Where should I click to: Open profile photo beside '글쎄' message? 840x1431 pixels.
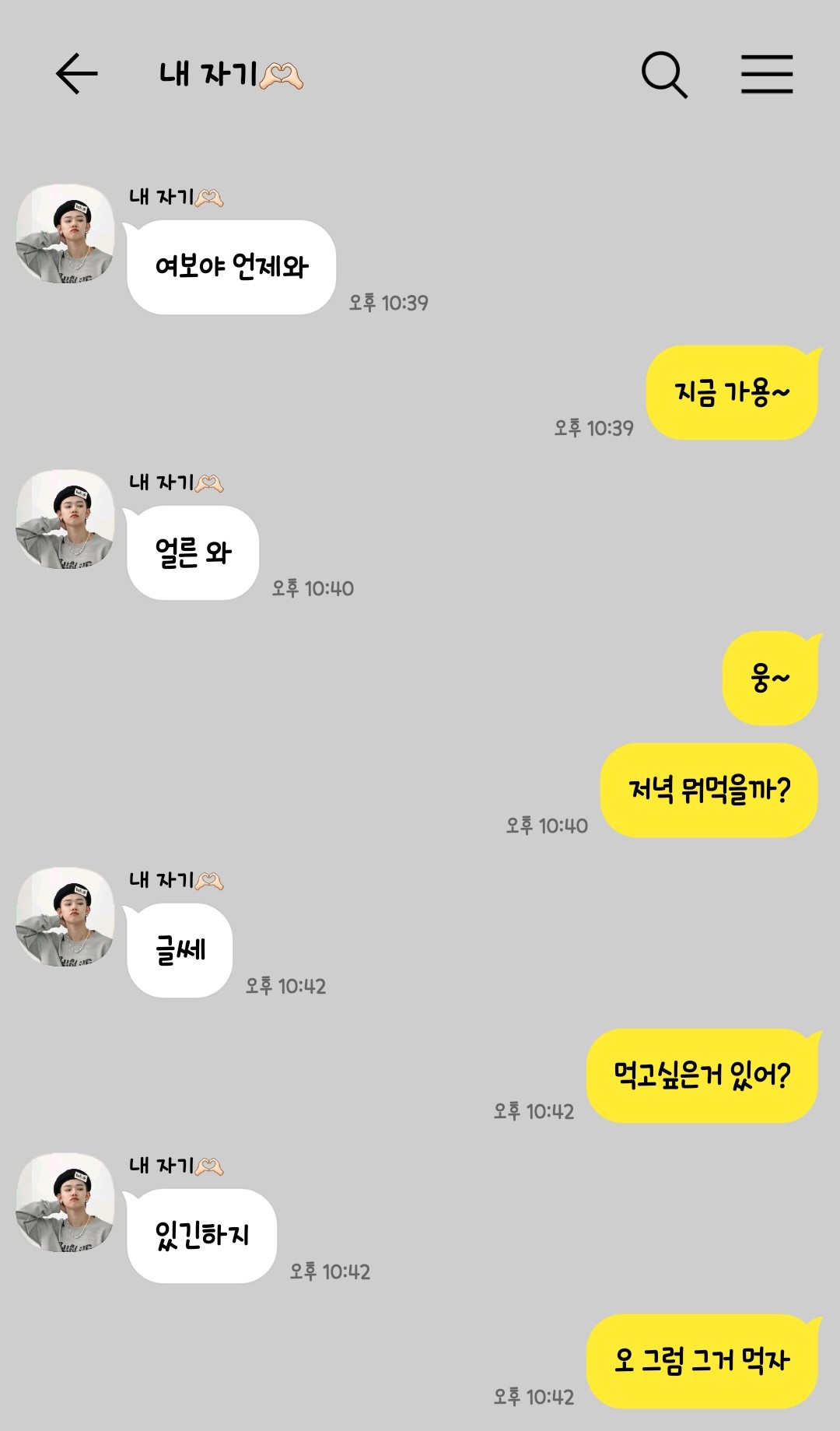[65, 917]
